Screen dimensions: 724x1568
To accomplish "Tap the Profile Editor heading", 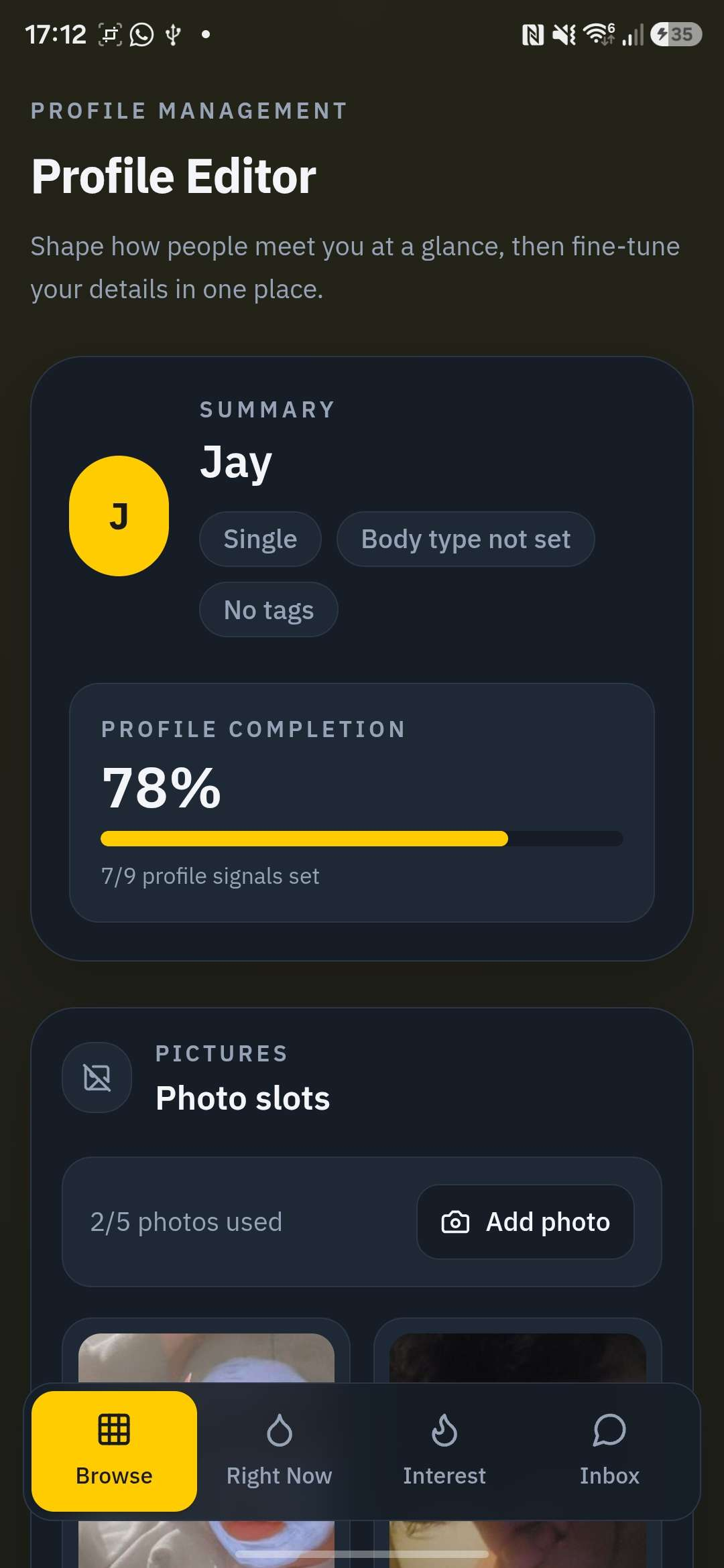I will pos(173,176).
